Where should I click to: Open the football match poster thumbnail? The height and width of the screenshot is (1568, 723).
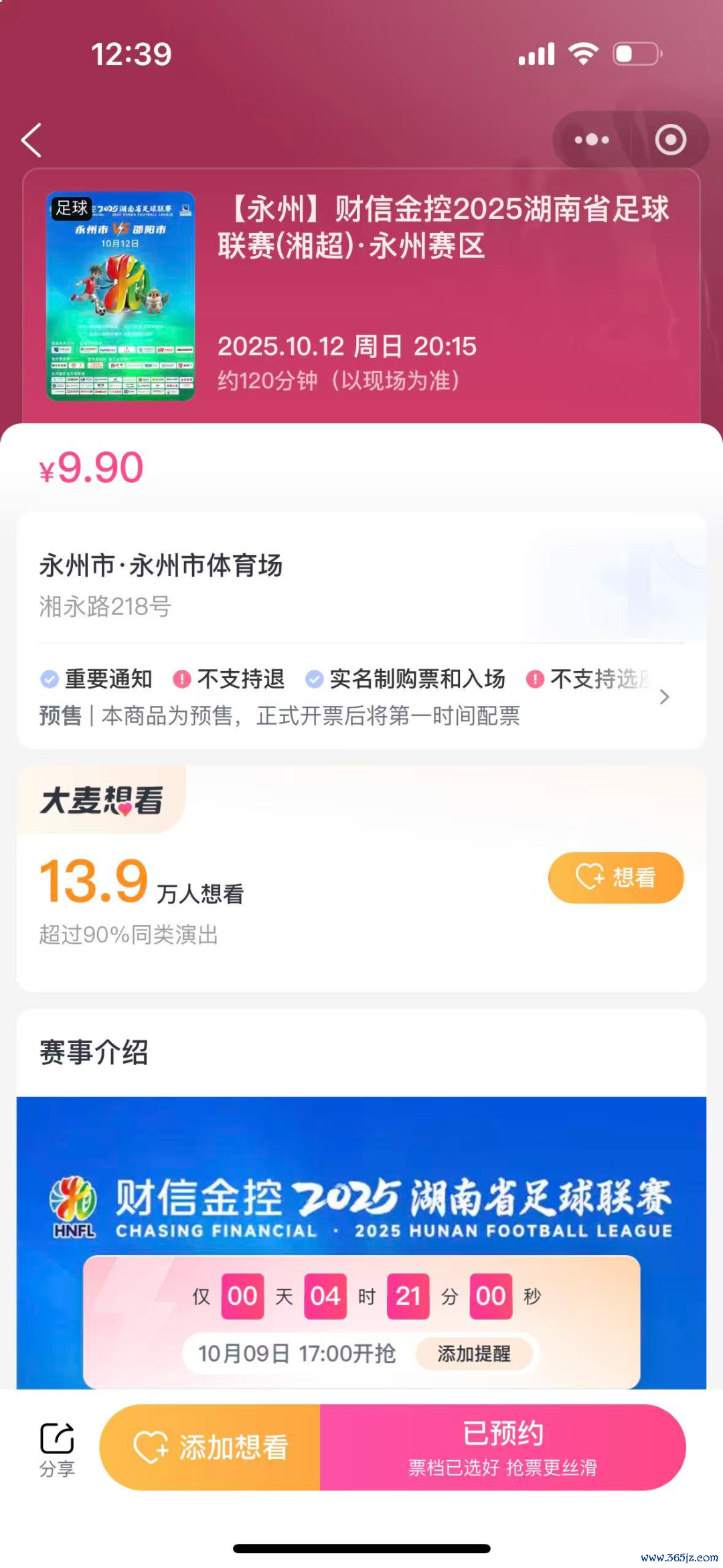point(120,296)
